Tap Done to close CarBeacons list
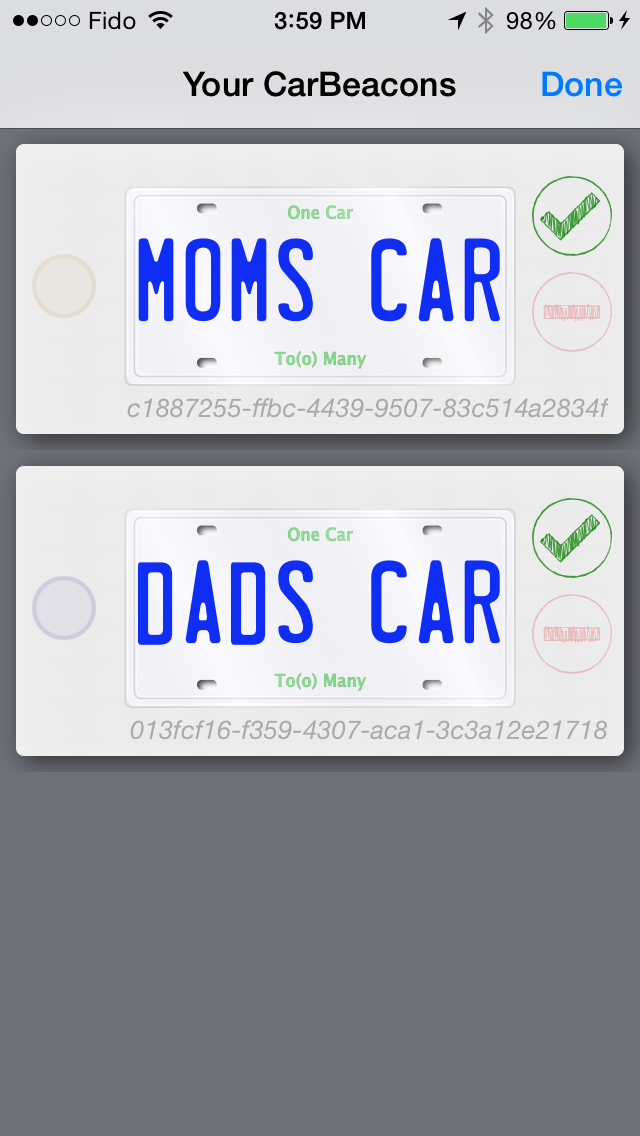This screenshot has height=1136, width=640. tap(581, 85)
